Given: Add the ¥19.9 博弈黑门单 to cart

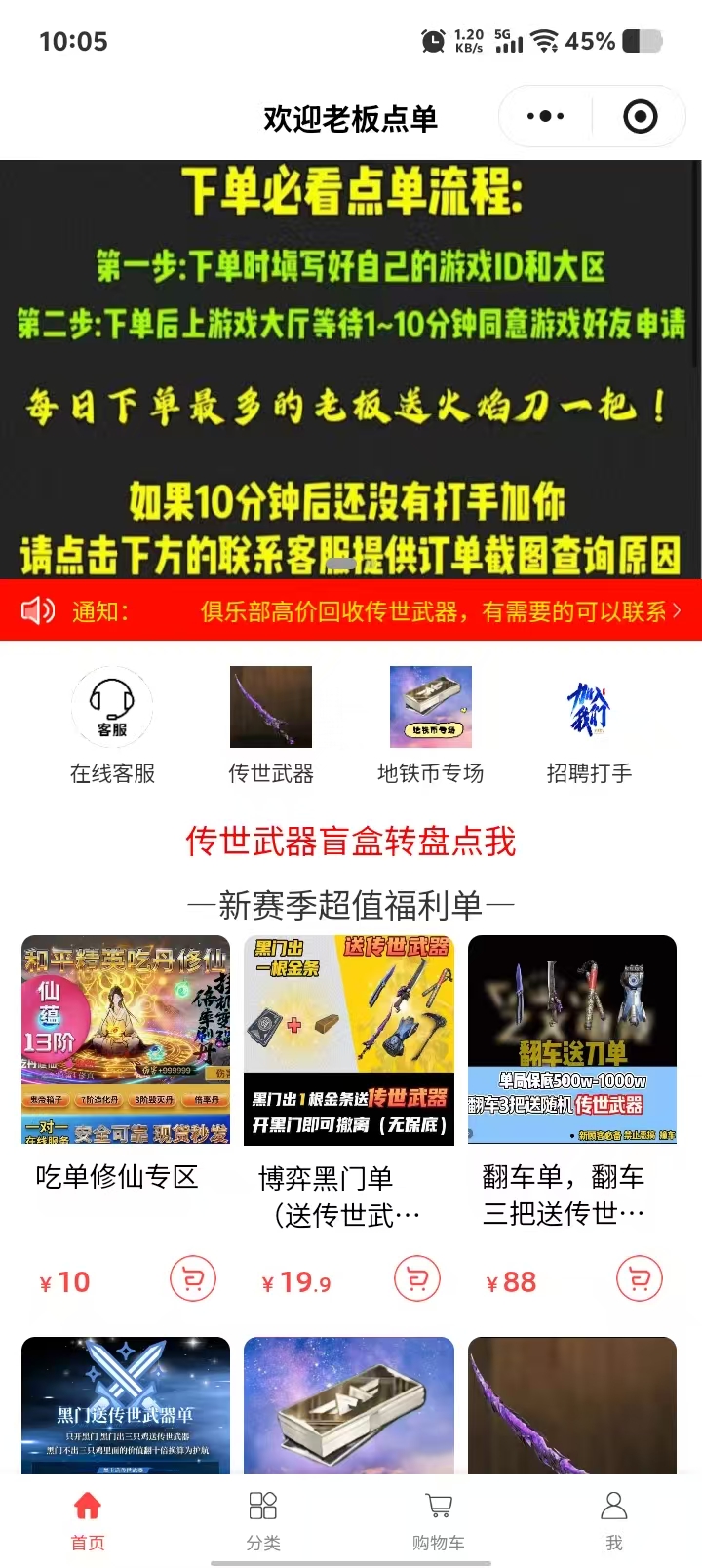Looking at the screenshot, I should (x=417, y=1278).
